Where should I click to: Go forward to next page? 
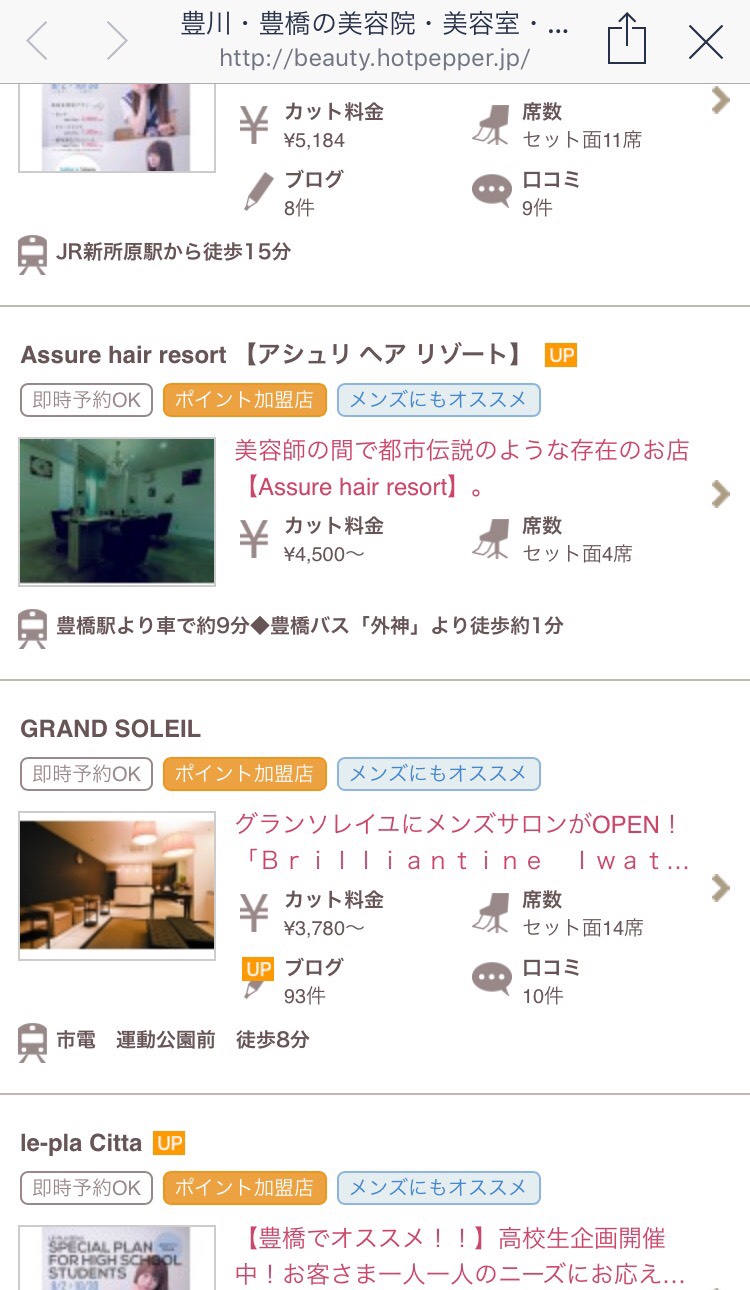117,42
